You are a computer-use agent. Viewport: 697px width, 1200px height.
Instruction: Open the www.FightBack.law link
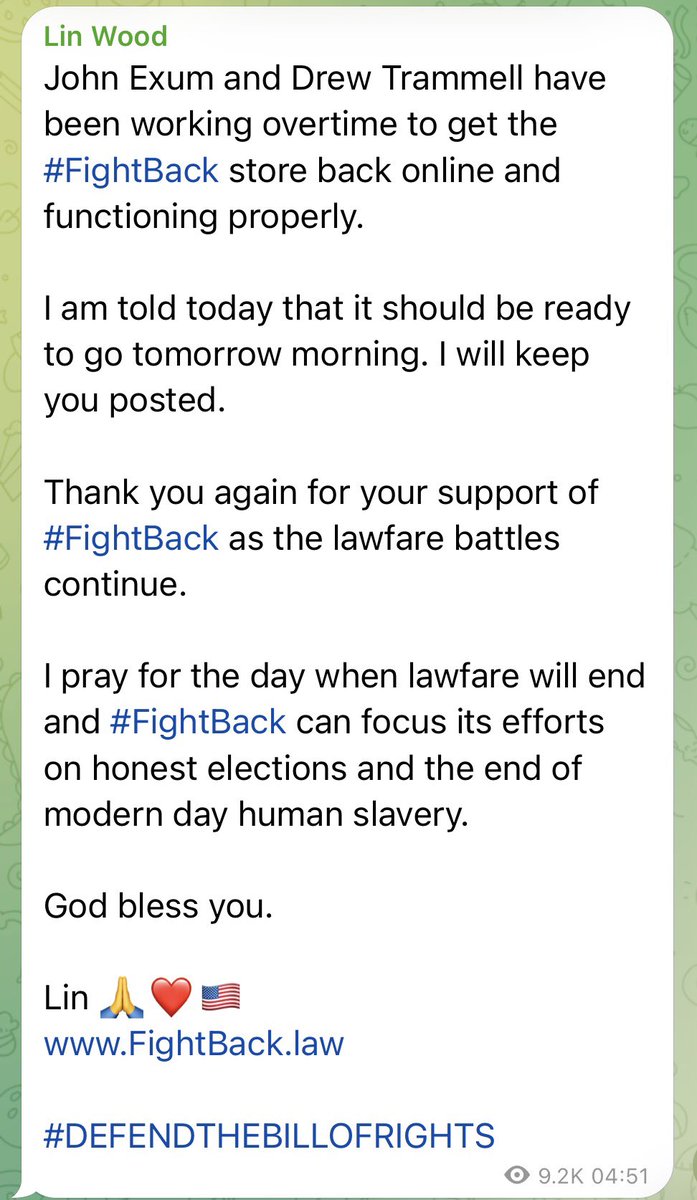click(194, 1045)
